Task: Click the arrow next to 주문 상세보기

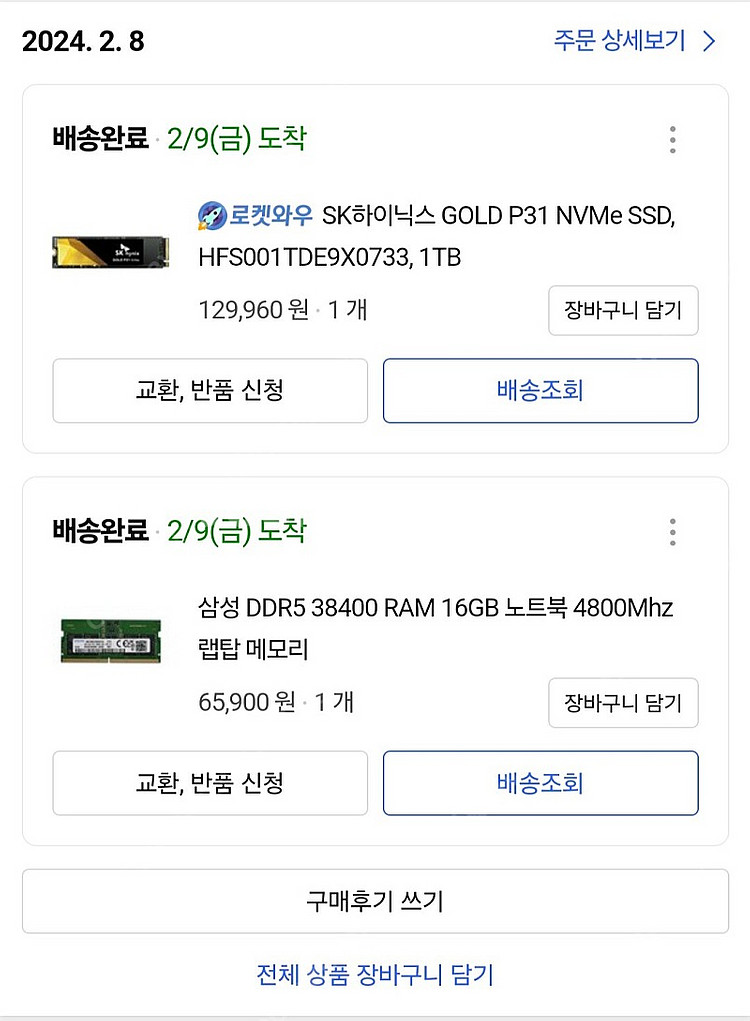Action: click(x=706, y=40)
